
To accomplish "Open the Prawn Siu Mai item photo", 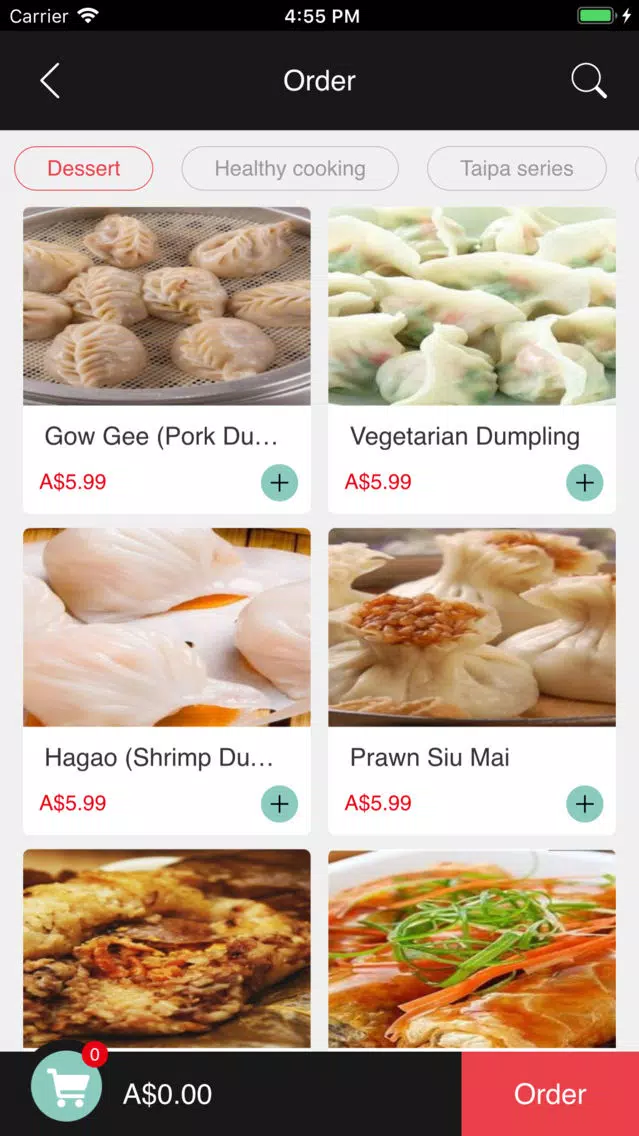I will 472,627.
